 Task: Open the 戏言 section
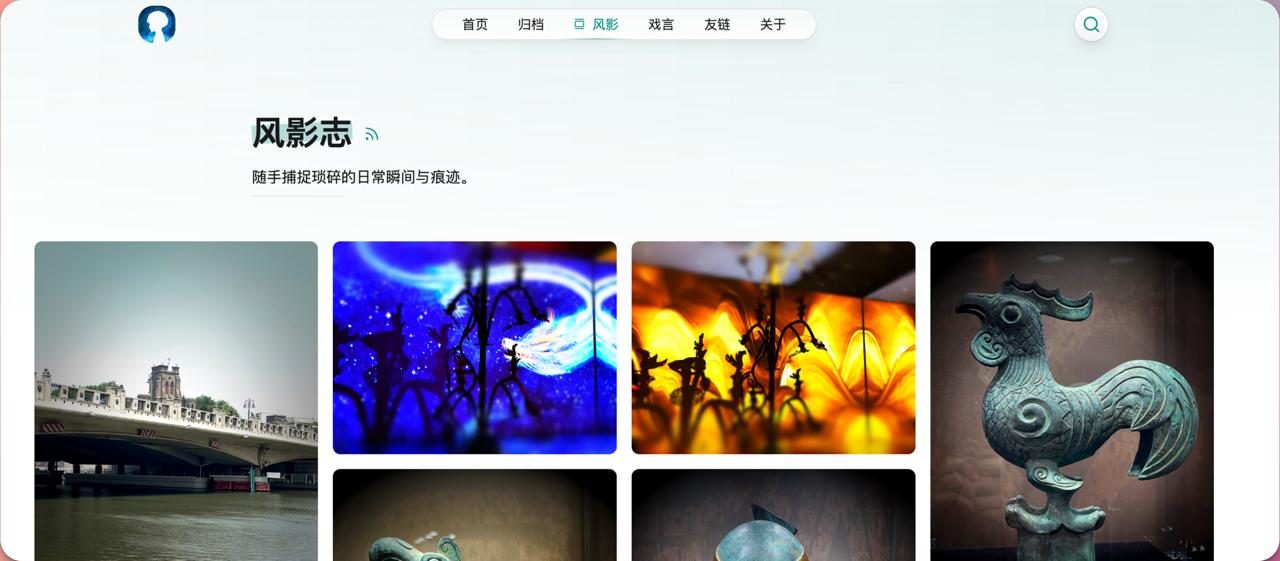661,25
